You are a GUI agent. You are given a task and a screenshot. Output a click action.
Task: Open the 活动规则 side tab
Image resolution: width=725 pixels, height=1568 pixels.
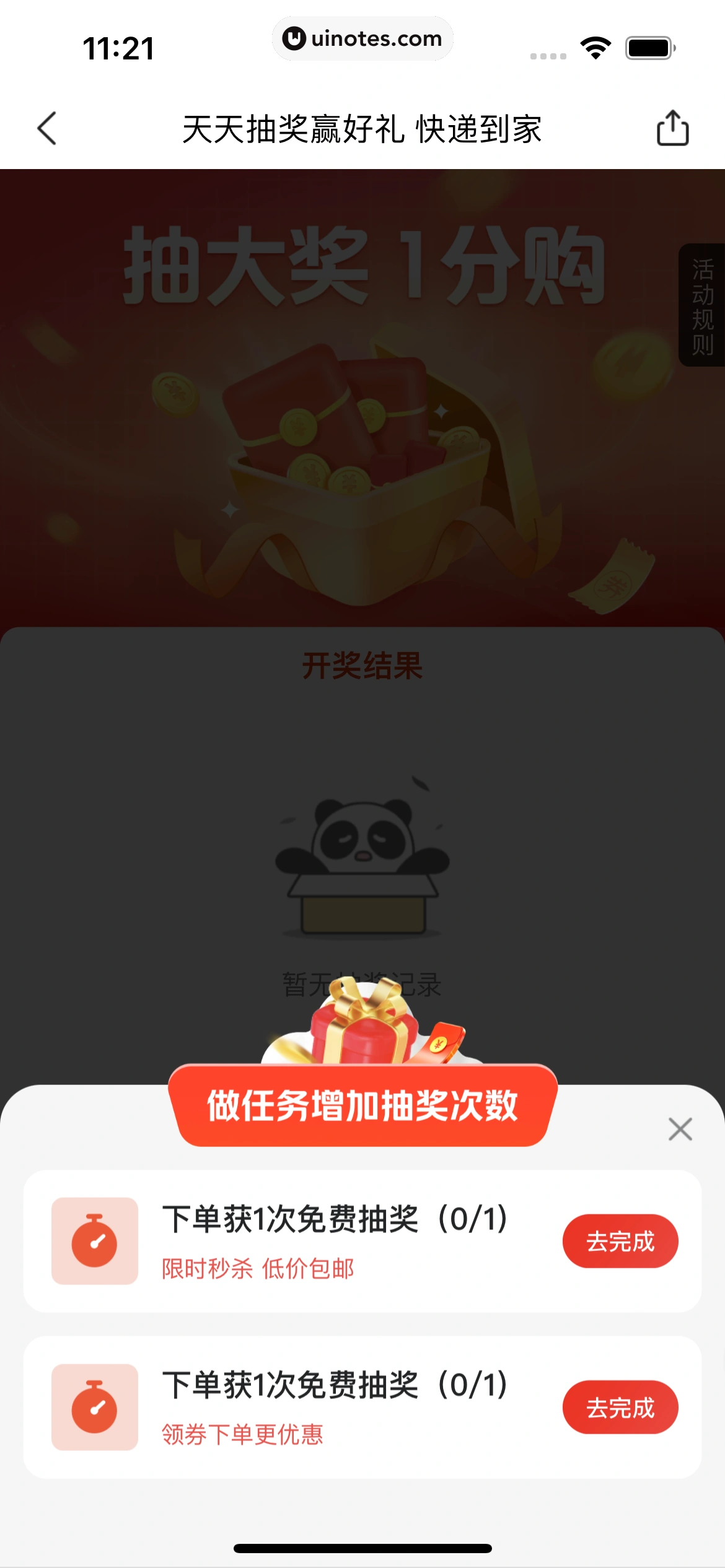click(x=702, y=305)
